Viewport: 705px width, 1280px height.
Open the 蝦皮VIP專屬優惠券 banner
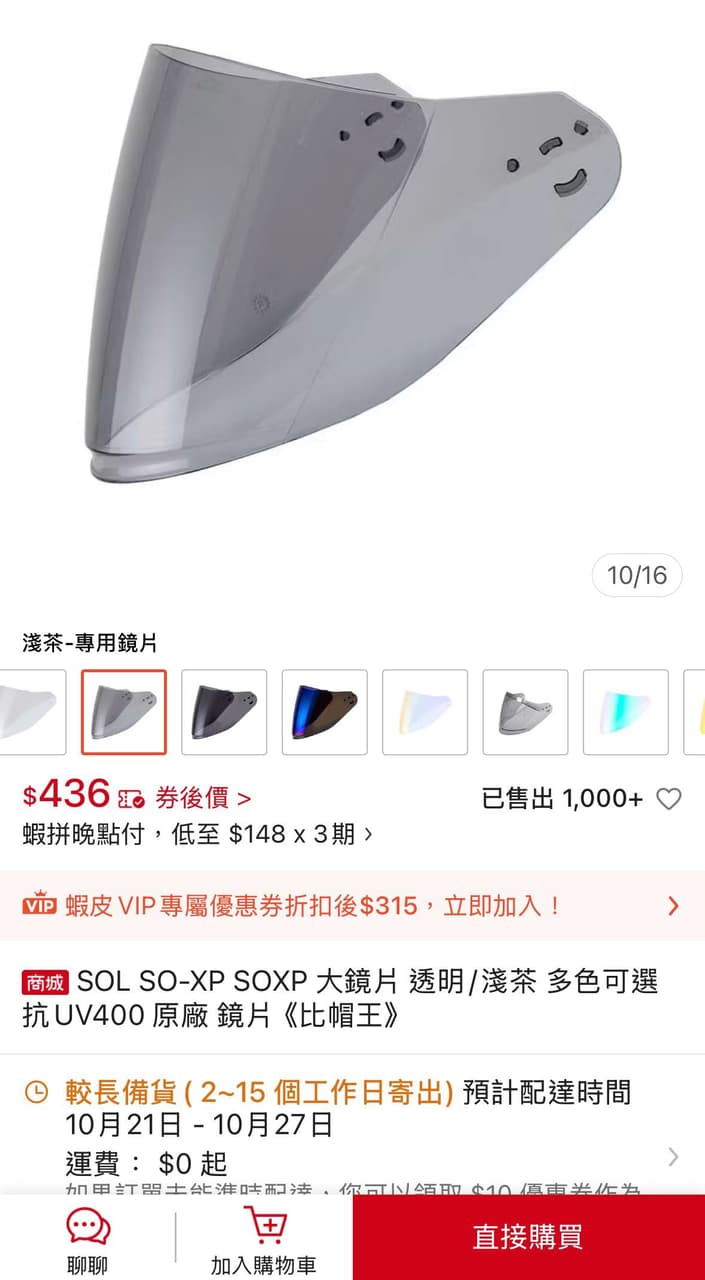tap(352, 906)
